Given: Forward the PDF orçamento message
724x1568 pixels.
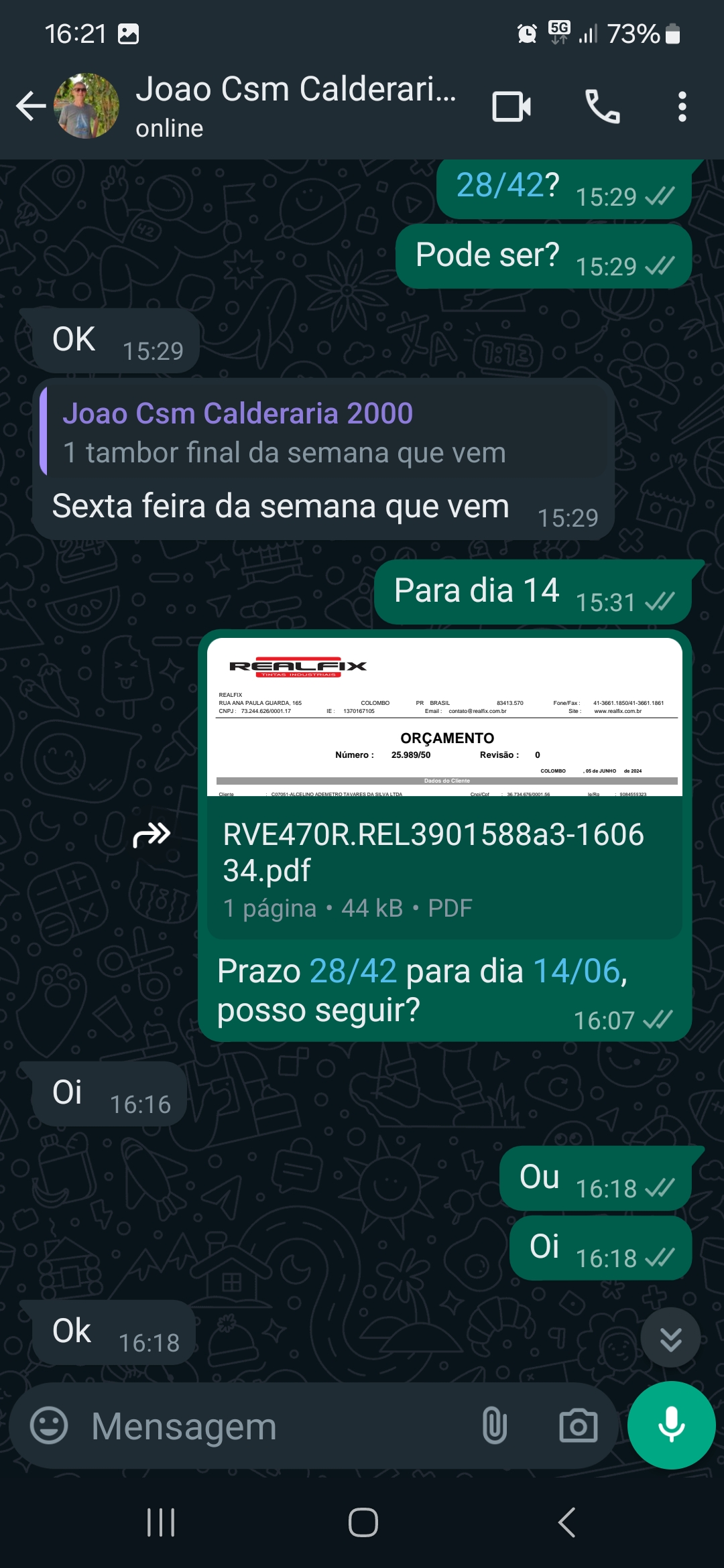Looking at the screenshot, I should [x=152, y=835].
